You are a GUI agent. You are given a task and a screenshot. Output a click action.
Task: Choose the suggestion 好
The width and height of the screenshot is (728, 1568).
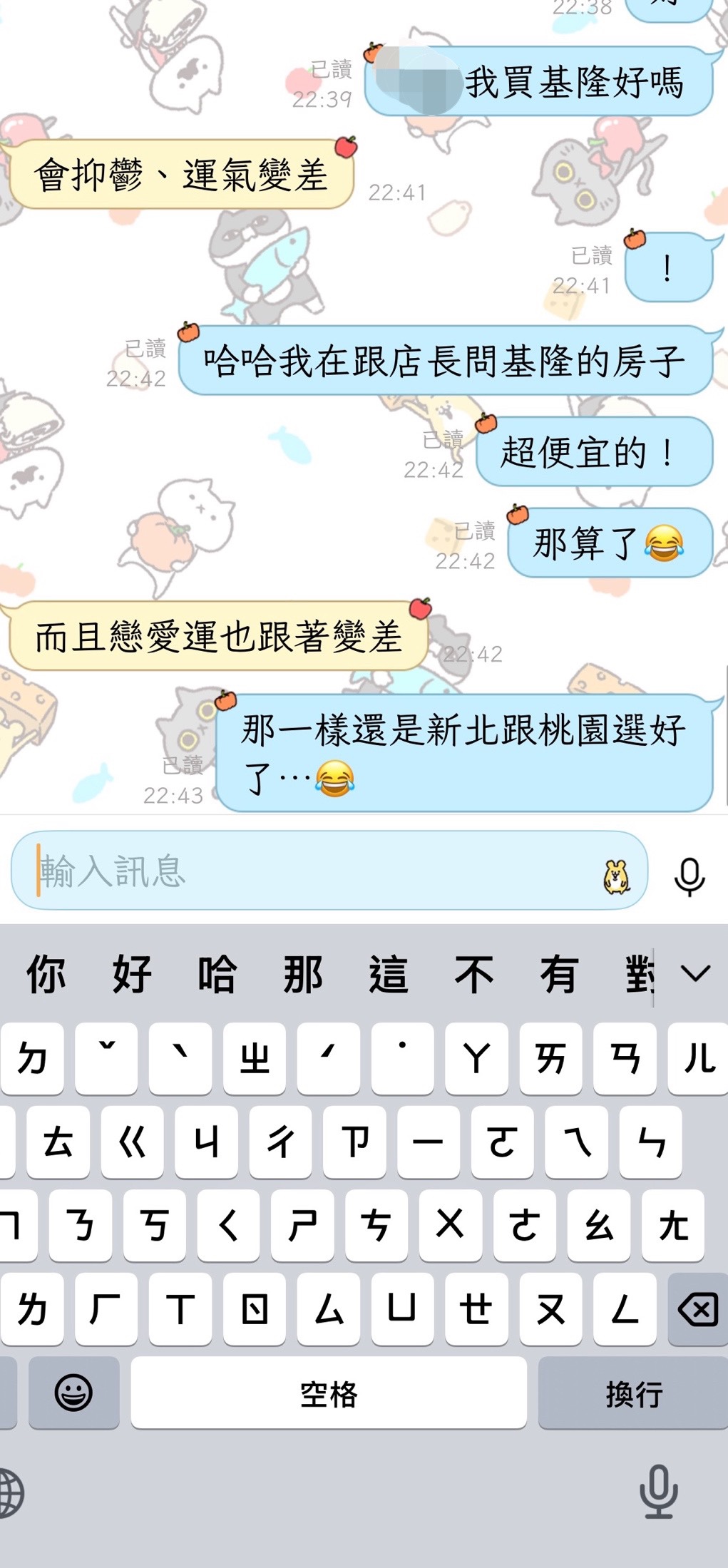click(132, 974)
